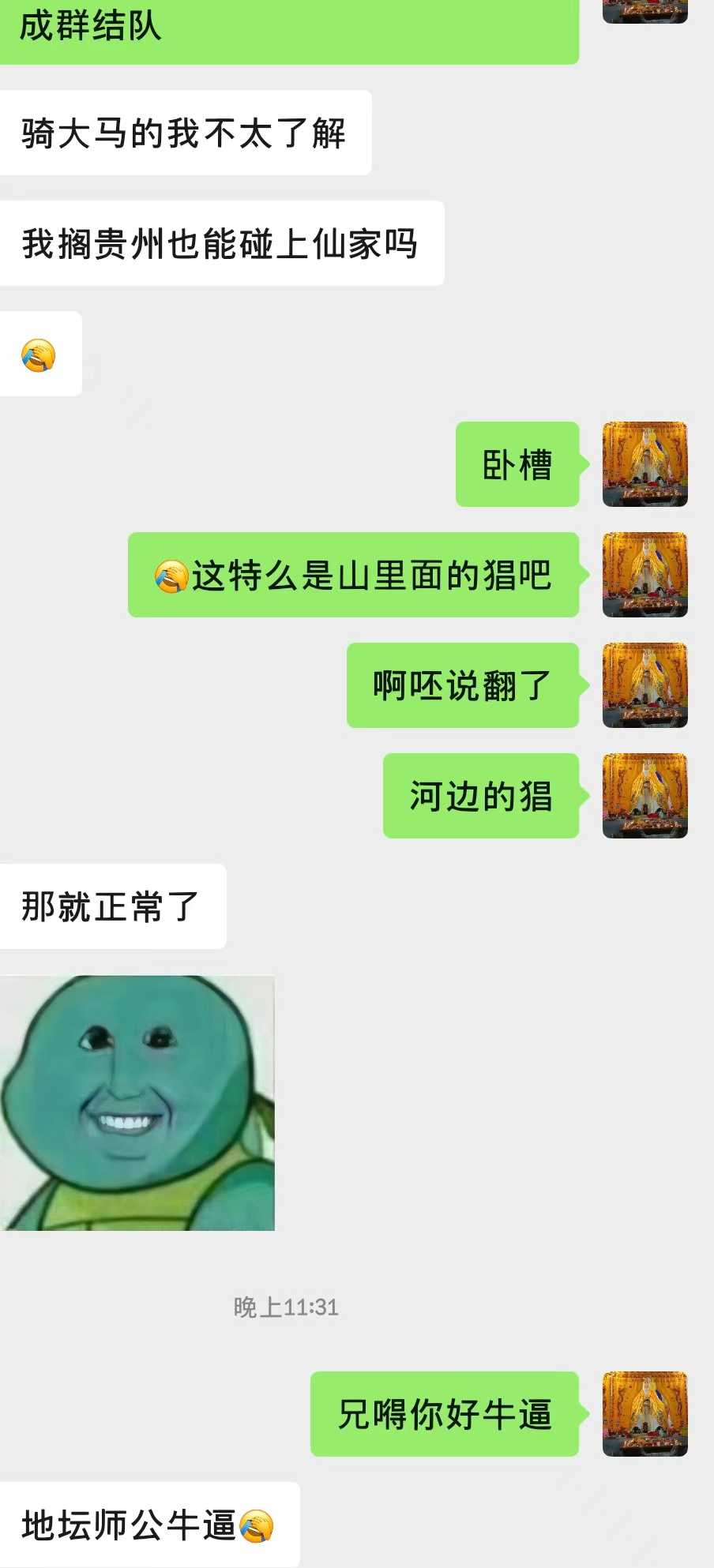Tap the avatar next to "兄嘚你好牛逼"
714x1568 pixels.
[644, 1414]
